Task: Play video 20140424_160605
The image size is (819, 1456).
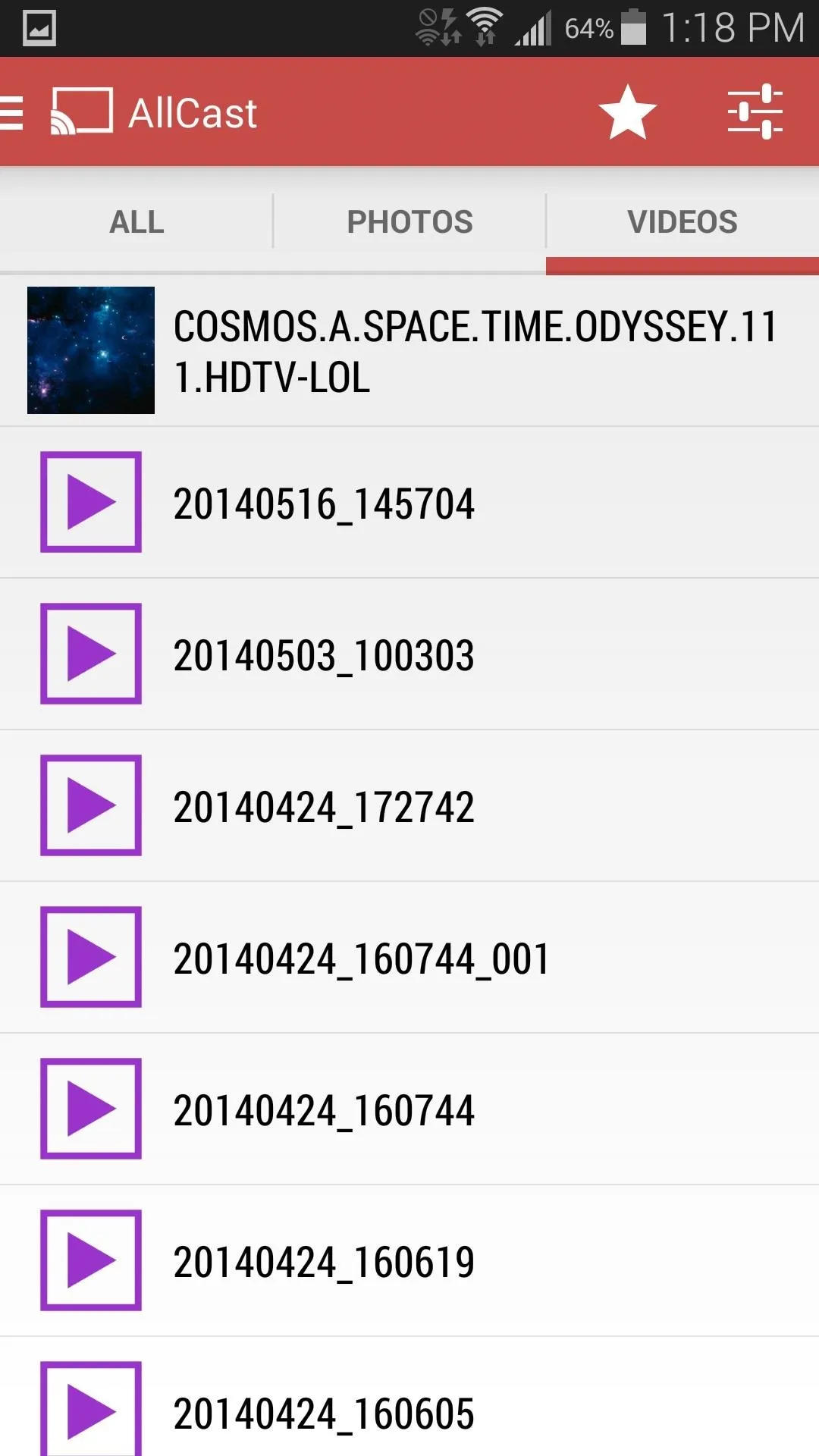Action: coord(409,1397)
